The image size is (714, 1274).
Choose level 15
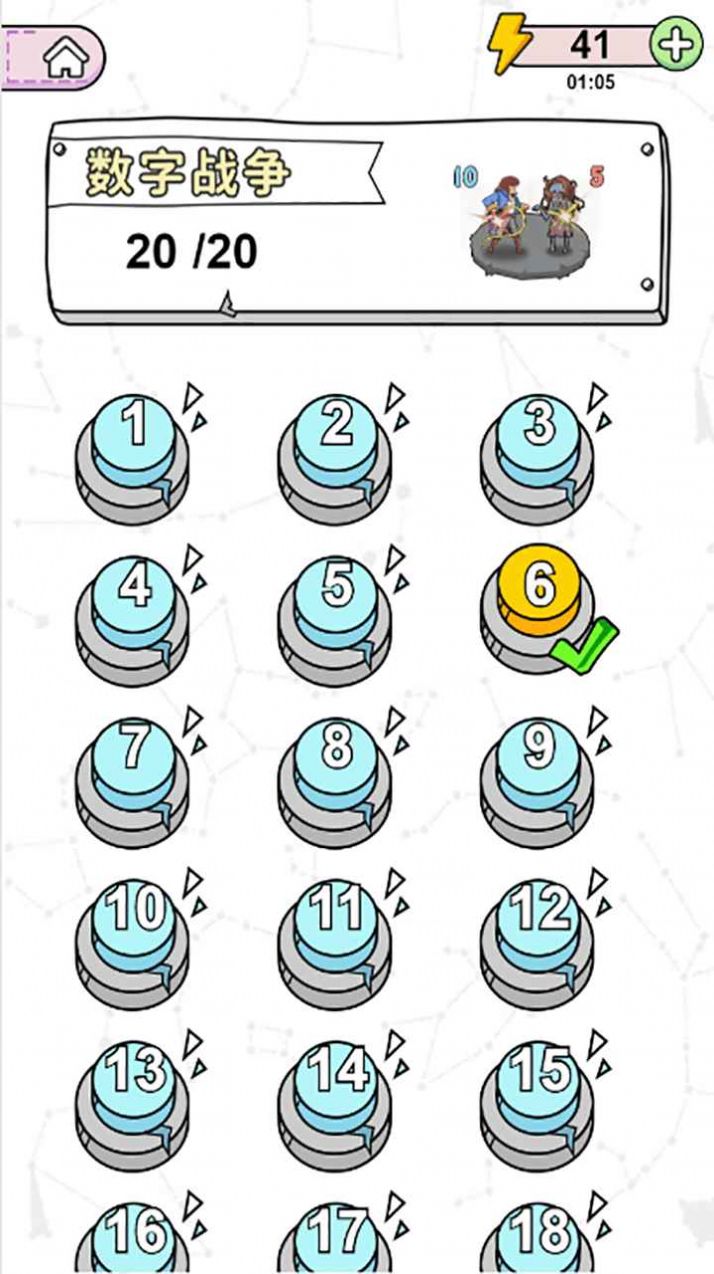(539, 1090)
